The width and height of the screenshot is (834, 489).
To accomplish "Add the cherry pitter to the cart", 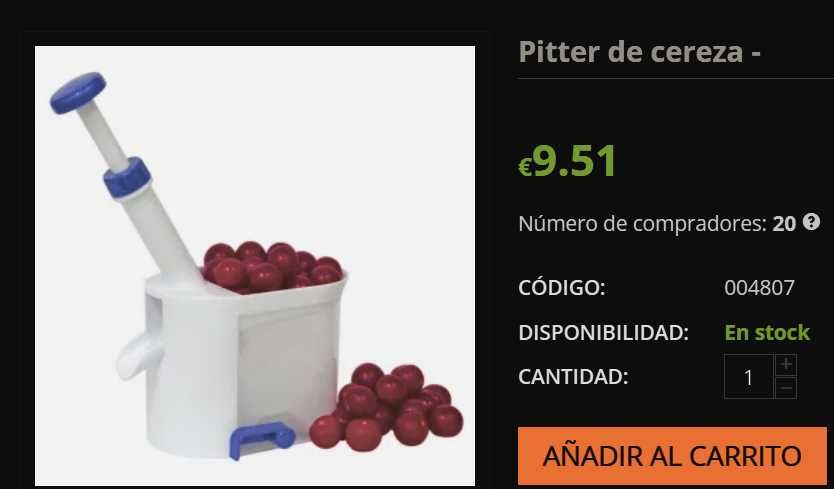I will [672, 456].
